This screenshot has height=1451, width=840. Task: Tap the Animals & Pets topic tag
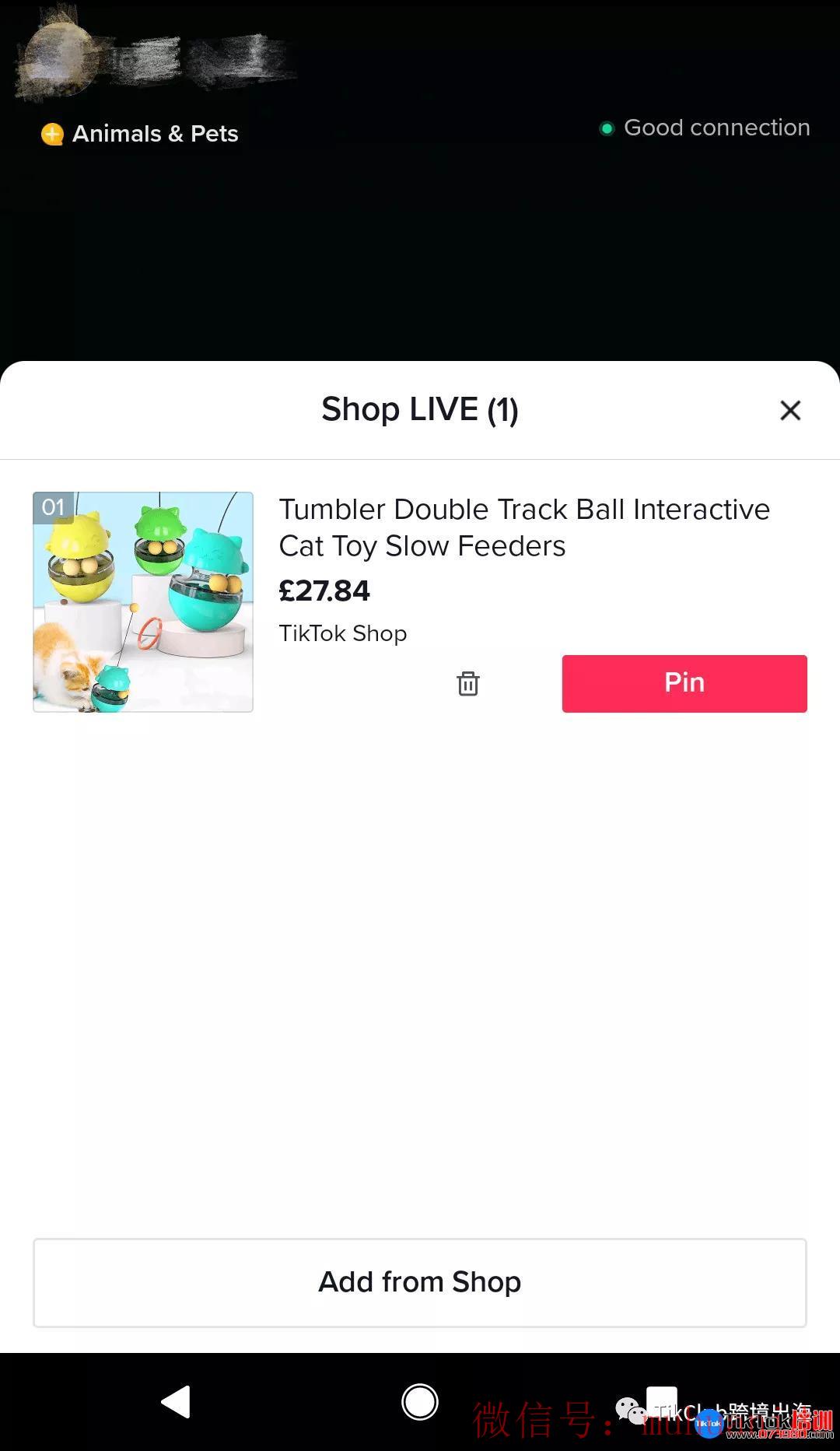click(x=140, y=134)
